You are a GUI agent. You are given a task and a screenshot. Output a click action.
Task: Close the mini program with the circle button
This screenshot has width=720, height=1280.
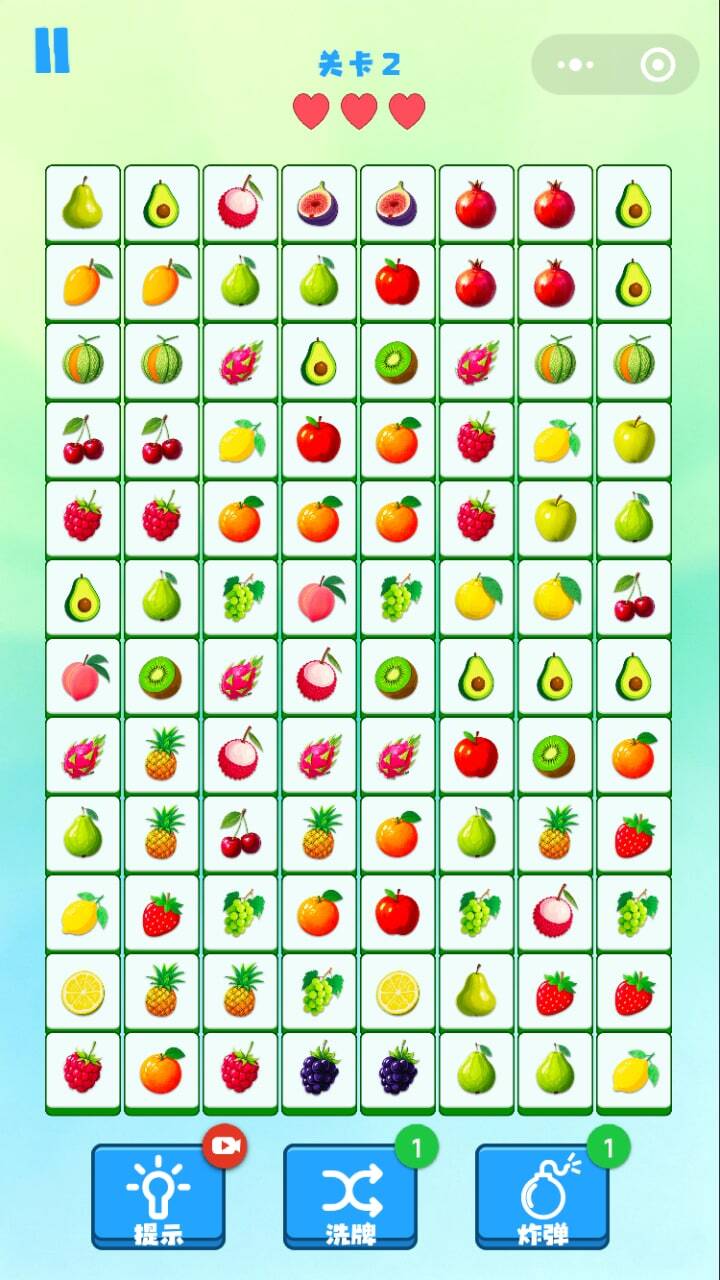[x=657, y=65]
